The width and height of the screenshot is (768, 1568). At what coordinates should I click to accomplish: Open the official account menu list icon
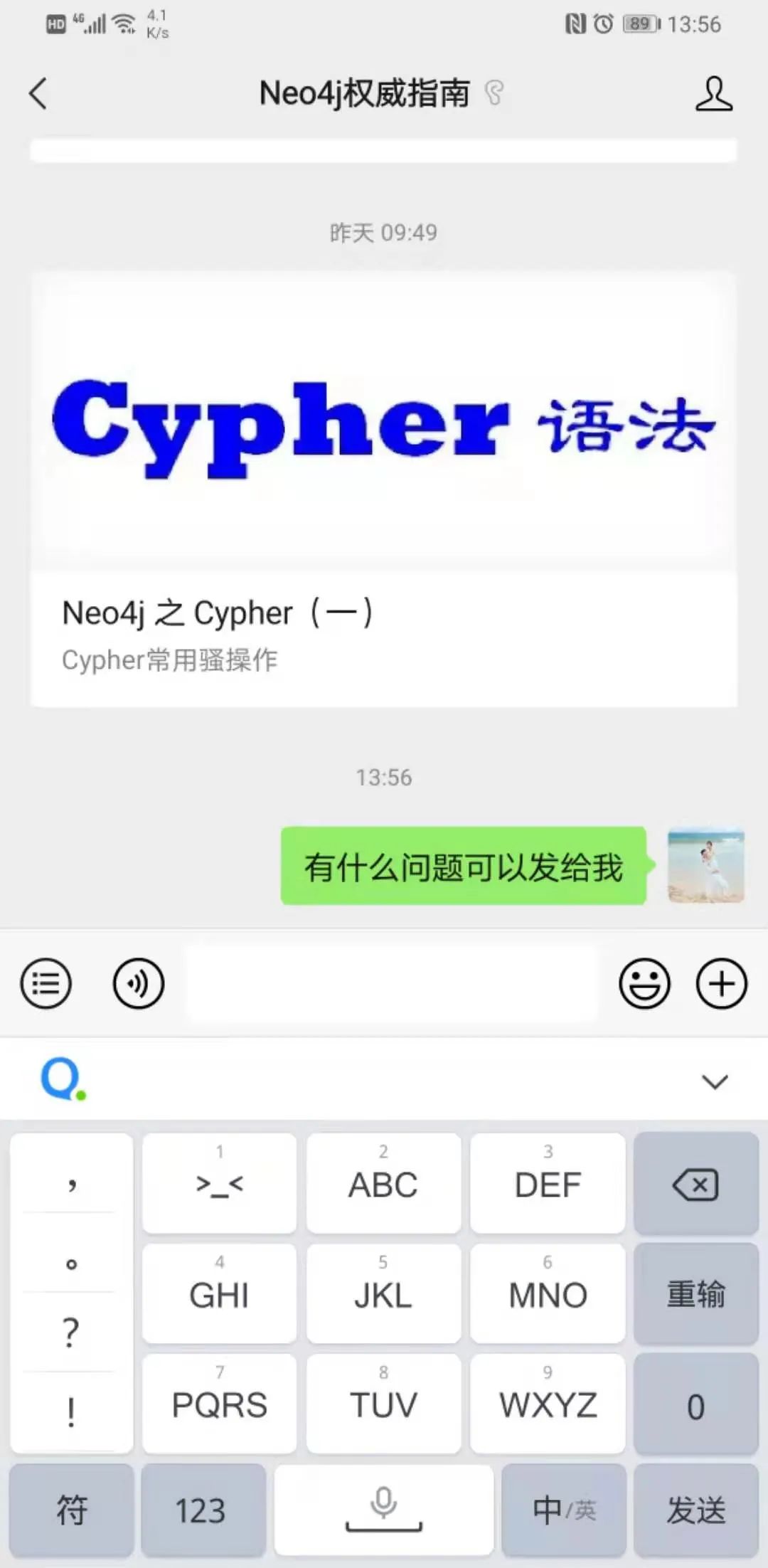pos(46,984)
